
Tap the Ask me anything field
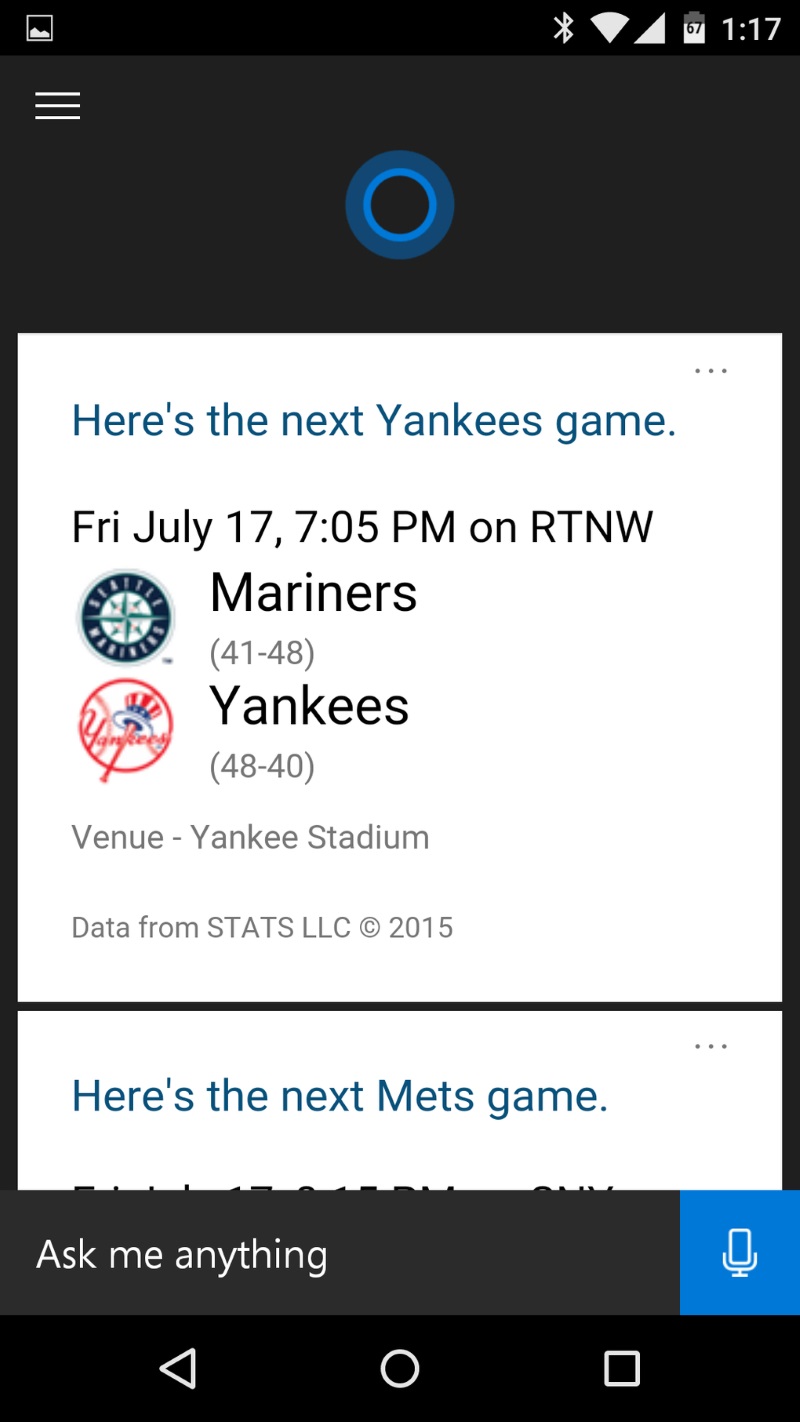click(x=340, y=1254)
